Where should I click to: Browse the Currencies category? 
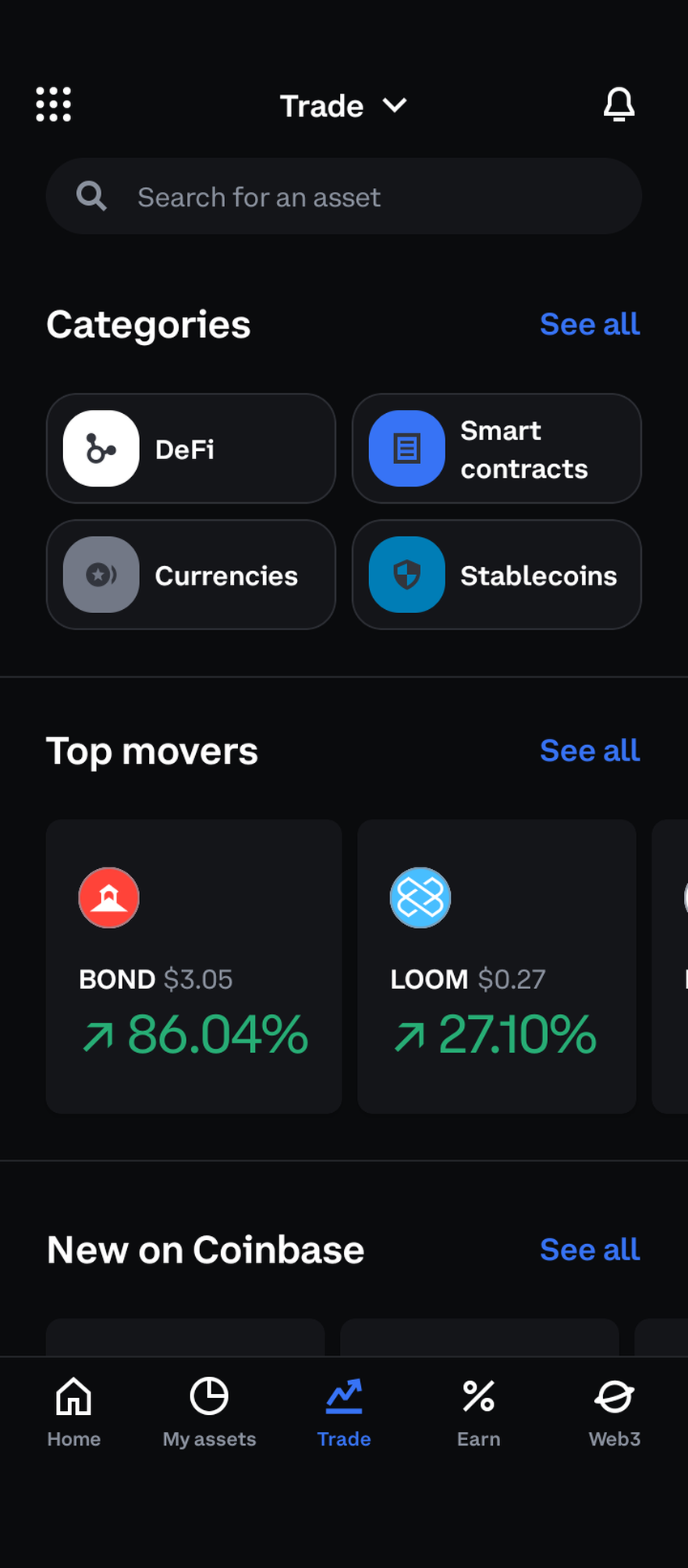tap(191, 575)
